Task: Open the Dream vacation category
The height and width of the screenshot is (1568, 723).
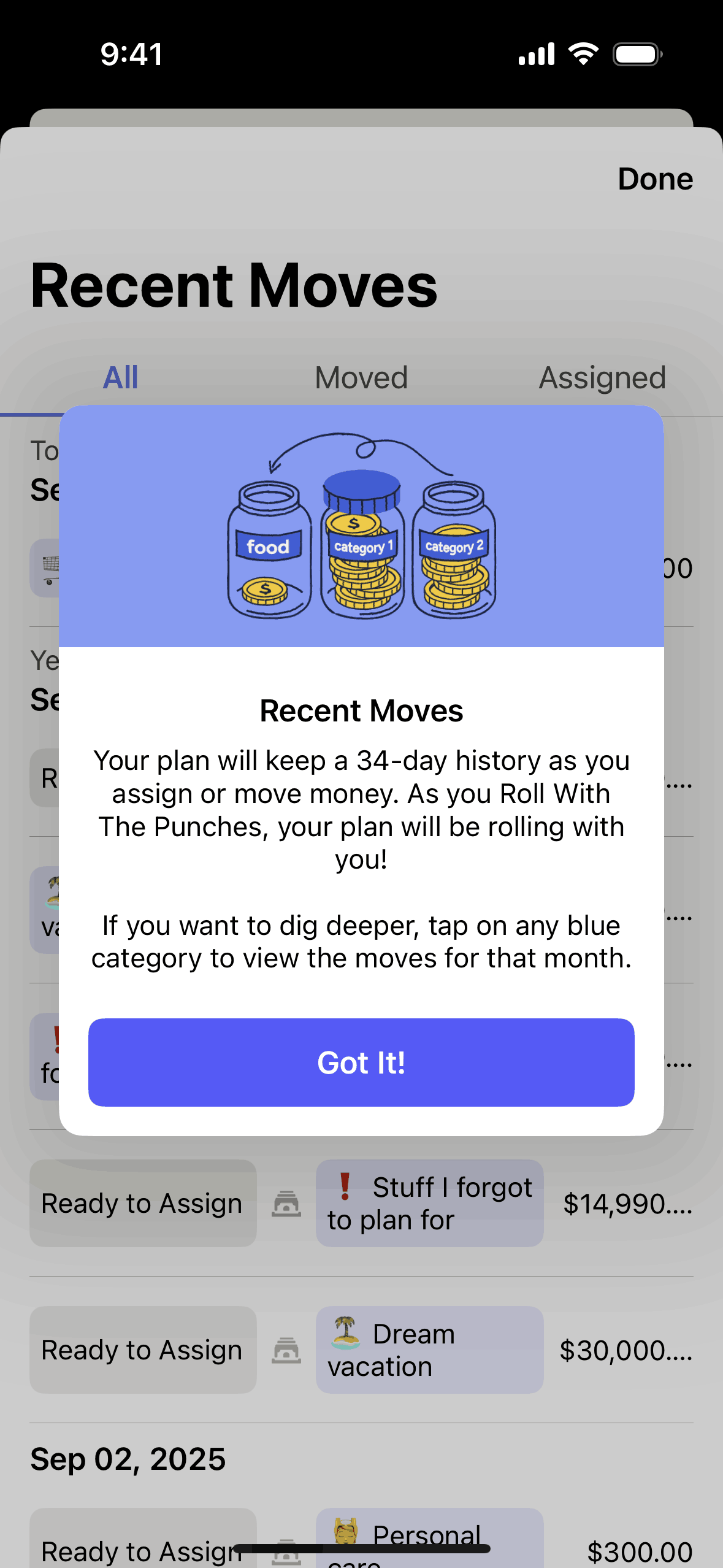Action: pos(429,1350)
